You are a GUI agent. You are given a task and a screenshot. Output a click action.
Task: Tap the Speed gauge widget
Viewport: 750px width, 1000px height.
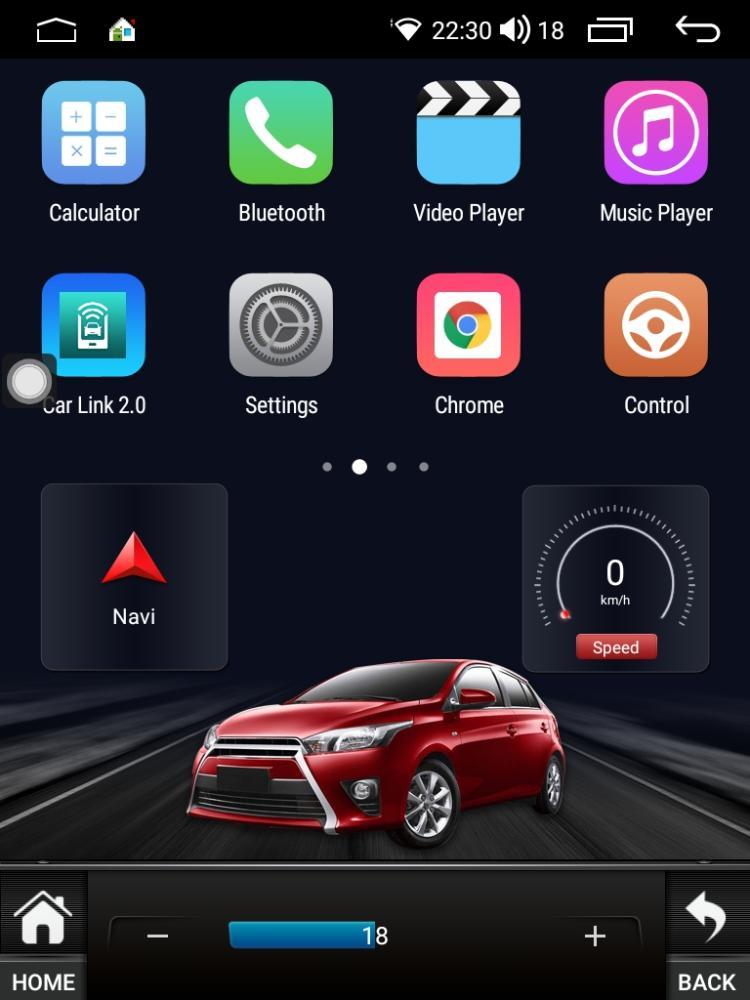[x=615, y=578]
